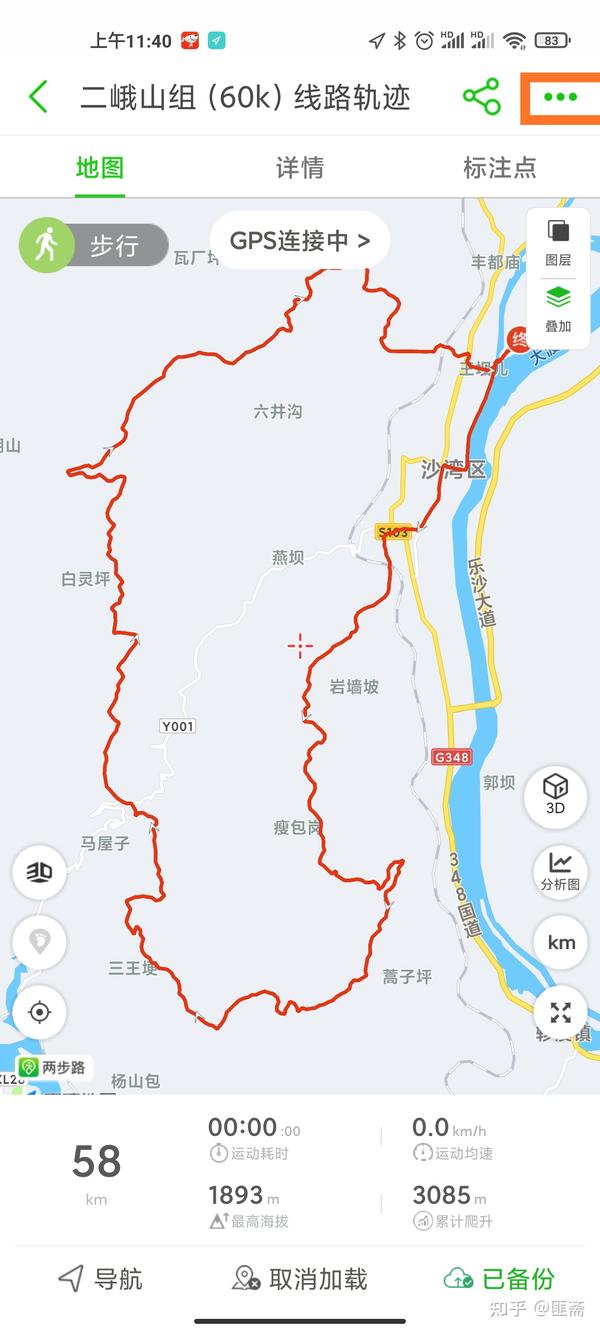Open the 图层 layers option

[x=558, y=244]
